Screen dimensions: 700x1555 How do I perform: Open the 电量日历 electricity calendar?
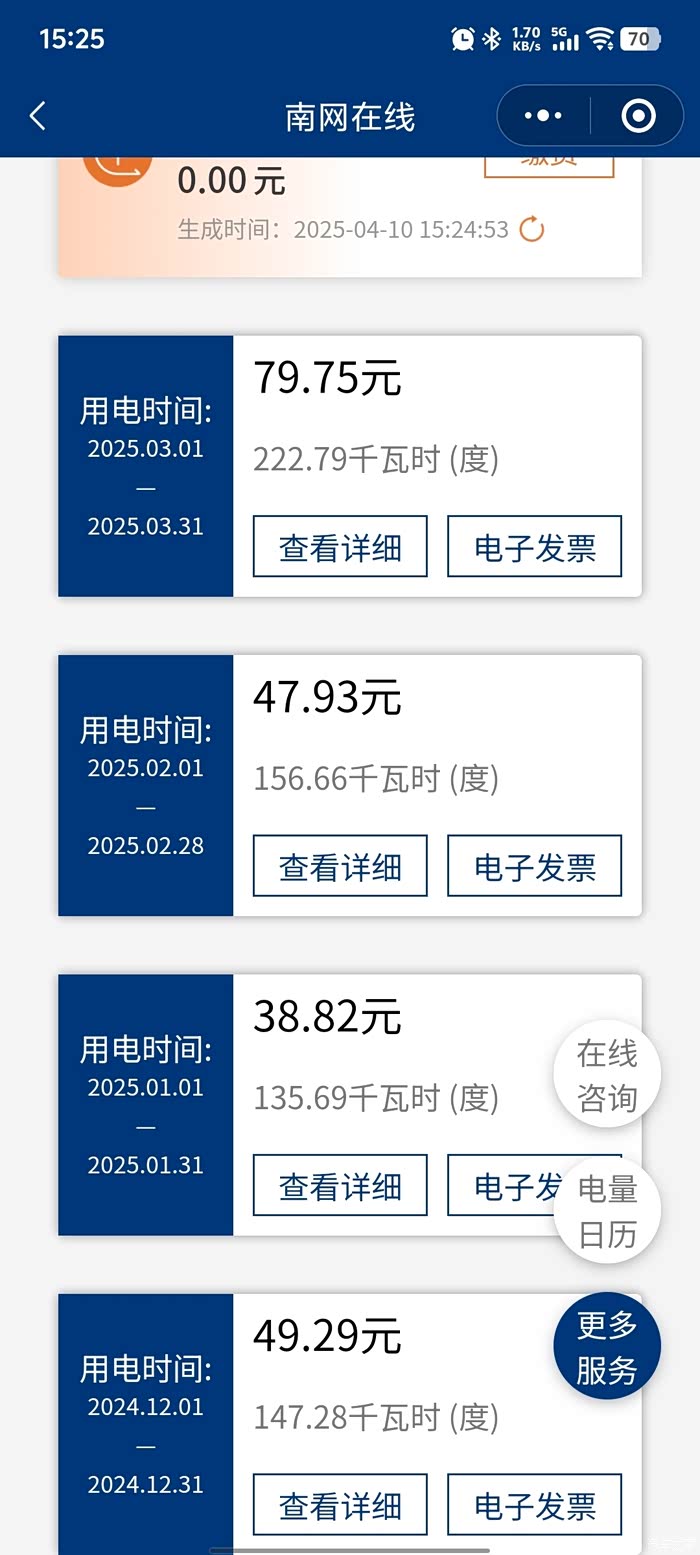[x=607, y=1211]
